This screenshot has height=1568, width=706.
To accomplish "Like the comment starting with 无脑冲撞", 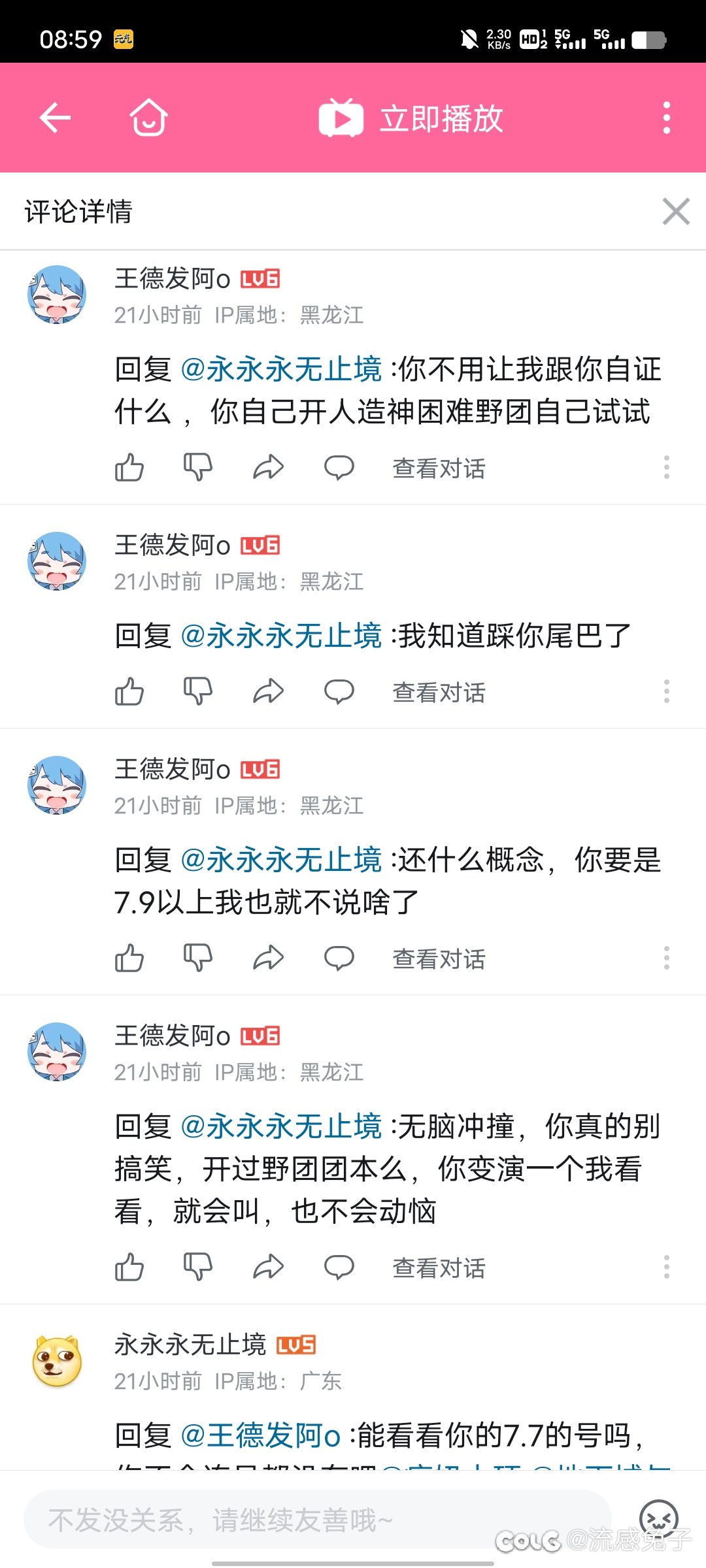I will (129, 1268).
